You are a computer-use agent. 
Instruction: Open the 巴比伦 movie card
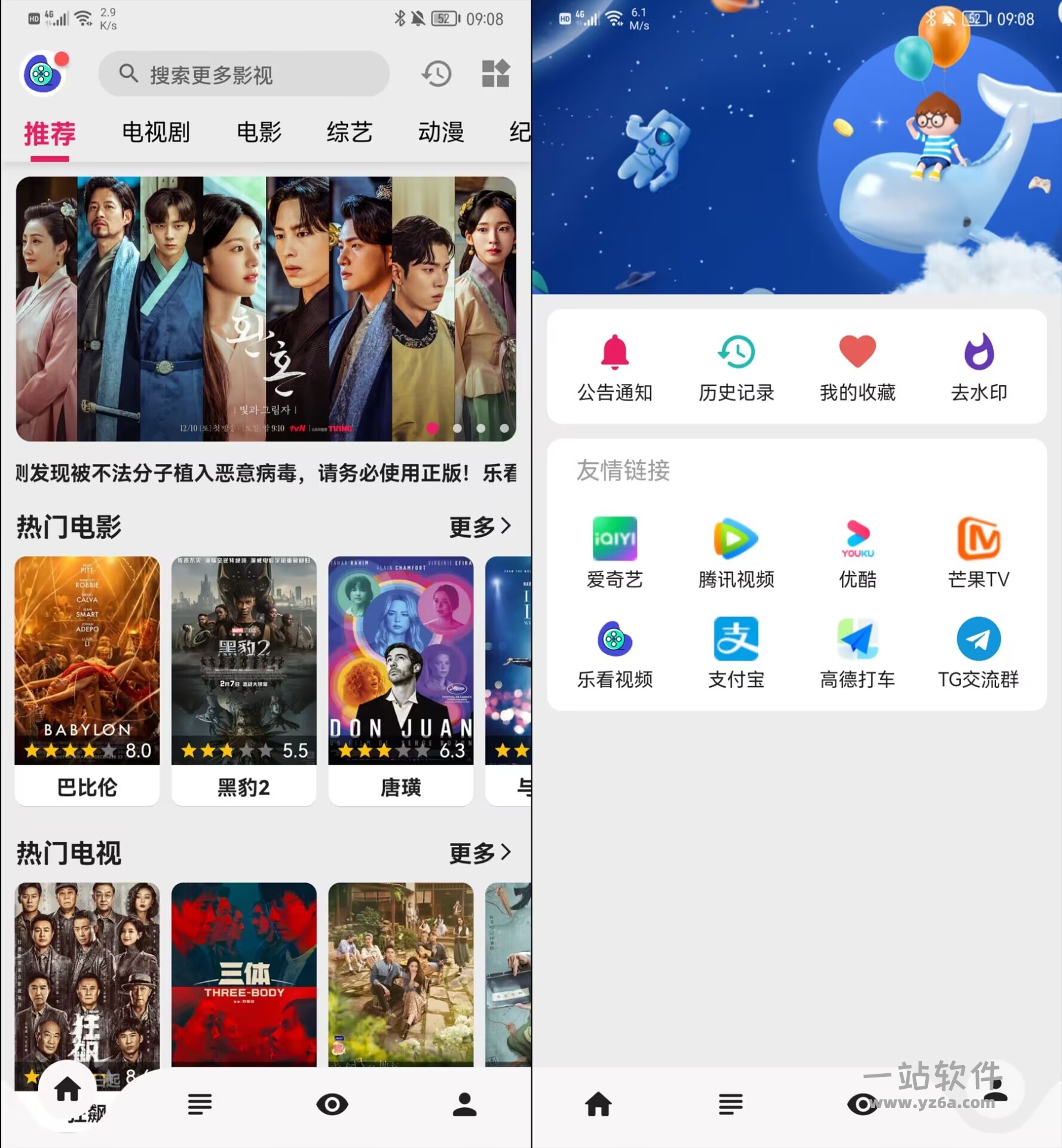coord(87,680)
